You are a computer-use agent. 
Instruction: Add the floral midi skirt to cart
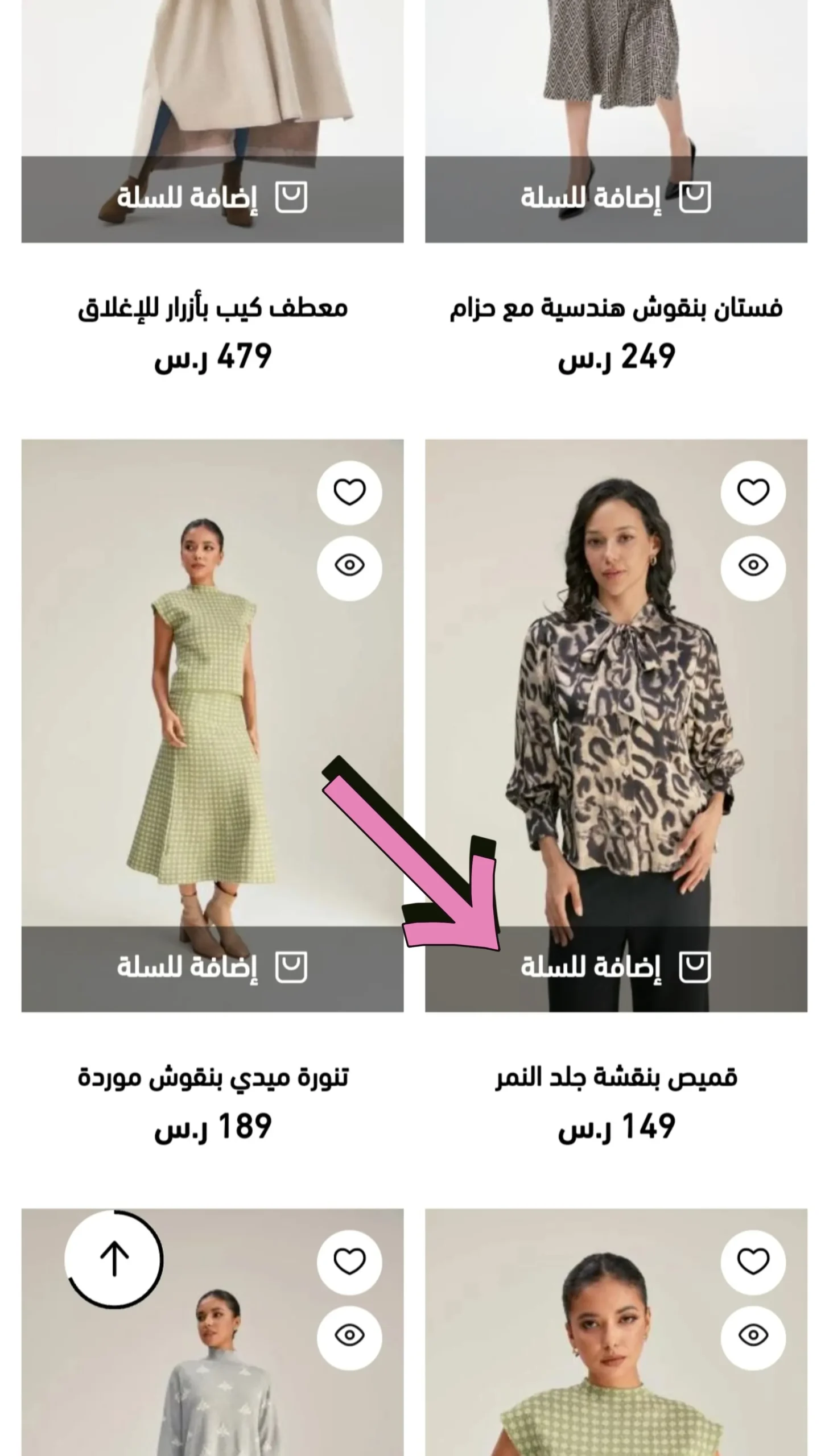click(x=212, y=967)
